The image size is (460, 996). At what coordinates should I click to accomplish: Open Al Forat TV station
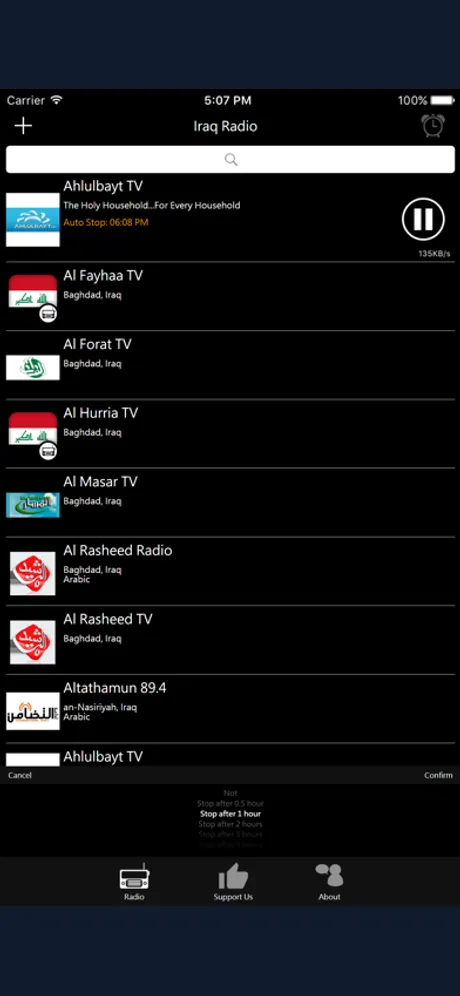tap(230, 365)
